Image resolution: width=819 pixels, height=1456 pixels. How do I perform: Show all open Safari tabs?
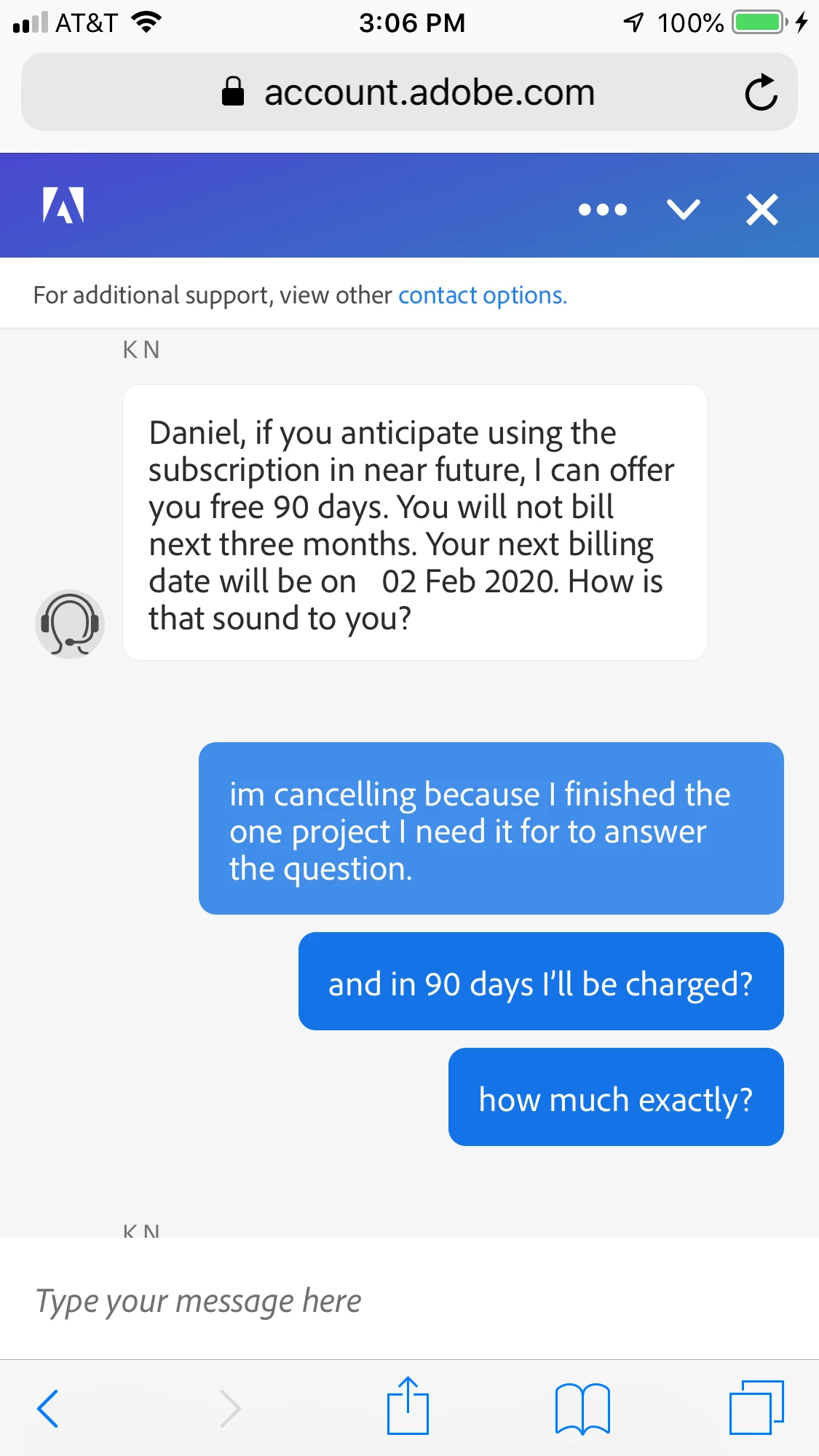(x=756, y=1408)
